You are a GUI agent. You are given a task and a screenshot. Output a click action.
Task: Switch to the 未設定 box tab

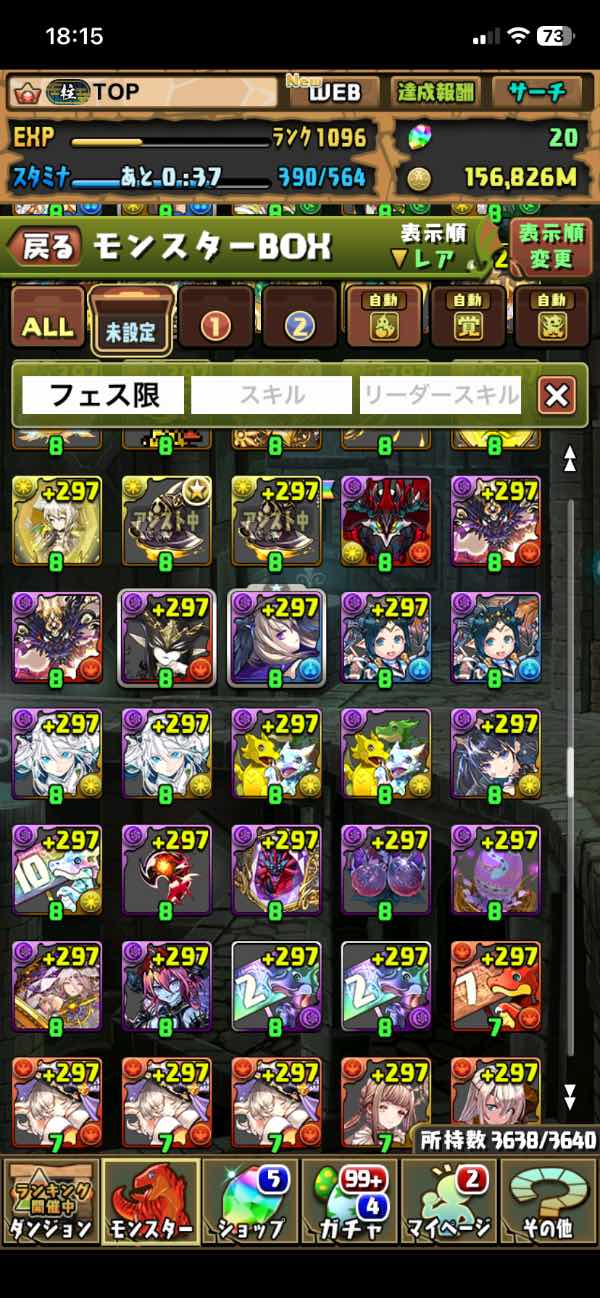(131, 324)
